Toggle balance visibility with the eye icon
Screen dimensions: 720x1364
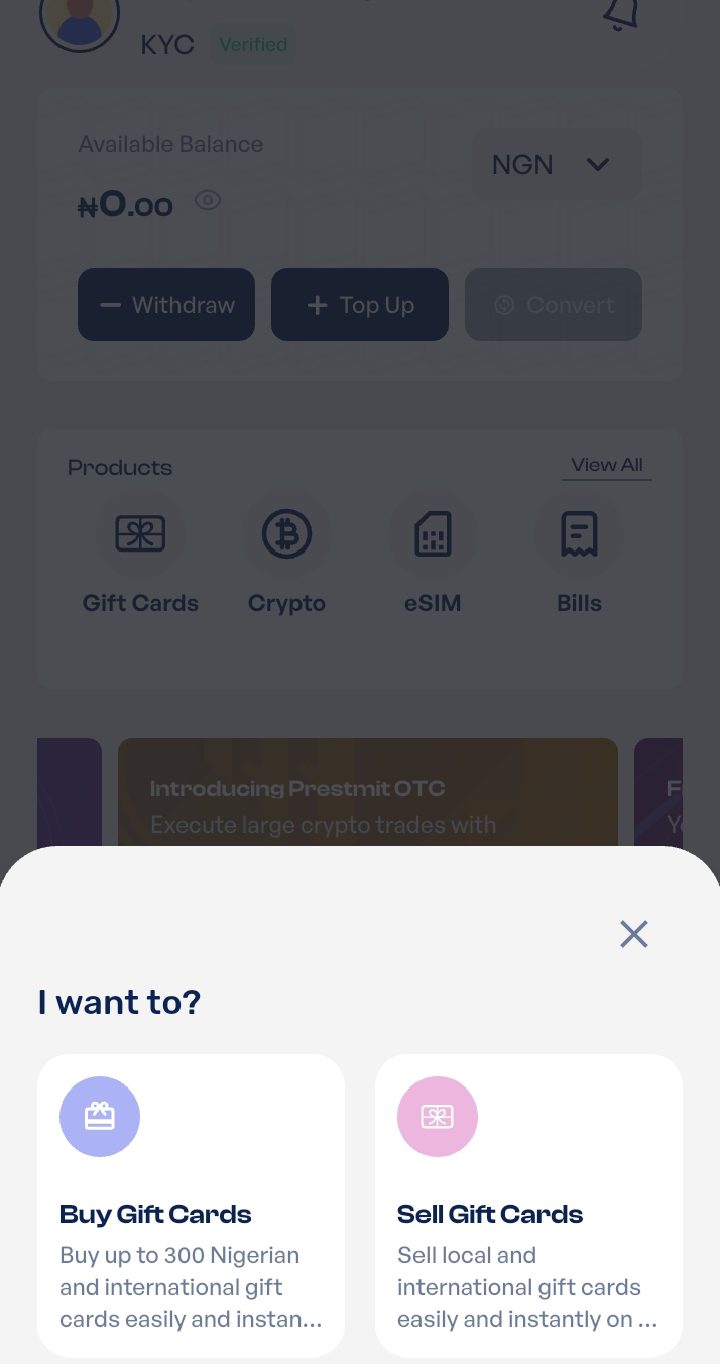[x=208, y=200]
